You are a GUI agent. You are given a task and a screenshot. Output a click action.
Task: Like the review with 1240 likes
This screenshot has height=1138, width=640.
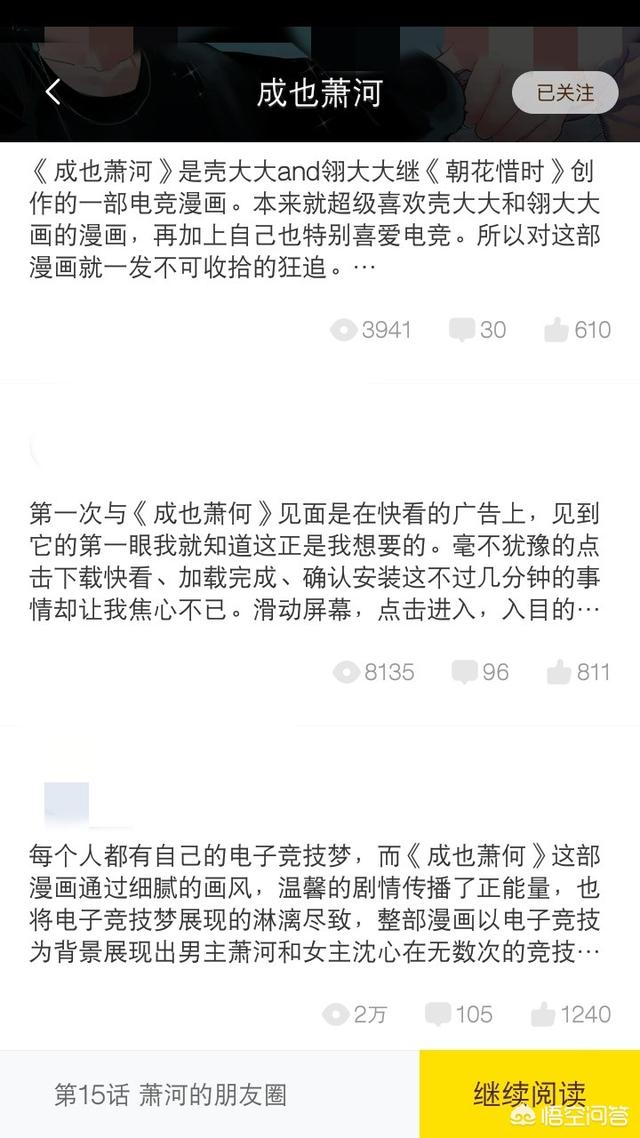(x=571, y=1014)
